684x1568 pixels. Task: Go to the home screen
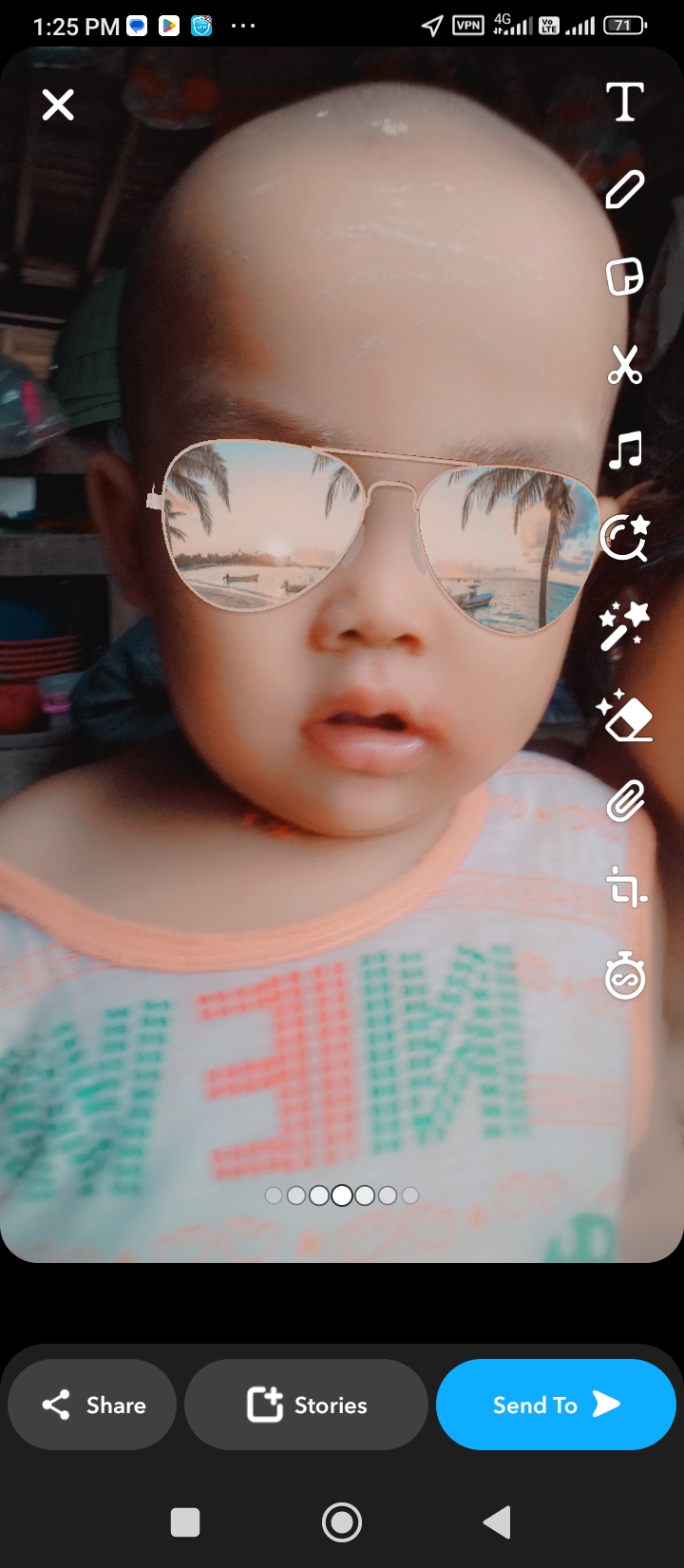tap(342, 1522)
